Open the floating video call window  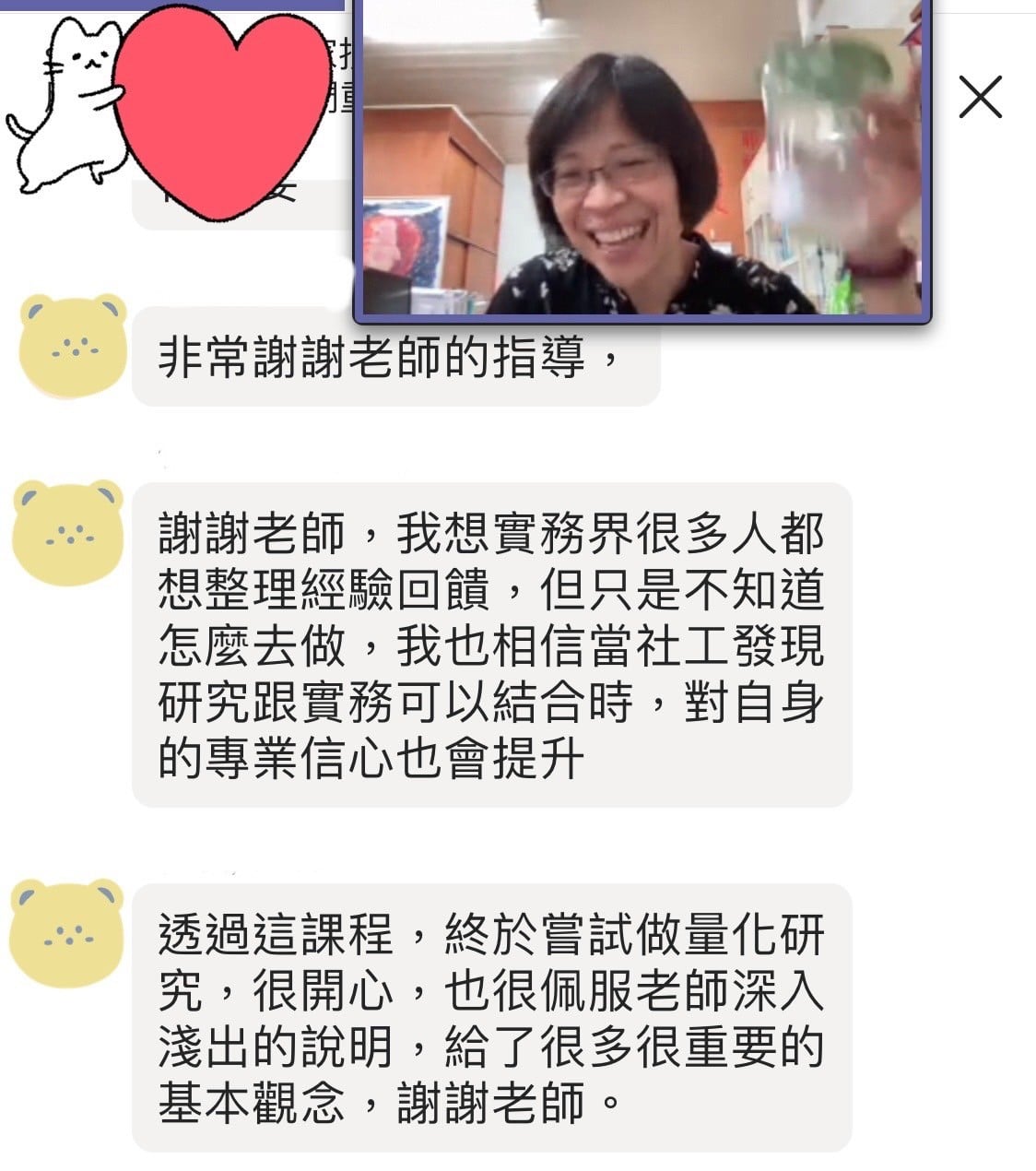pyautogui.click(x=642, y=161)
